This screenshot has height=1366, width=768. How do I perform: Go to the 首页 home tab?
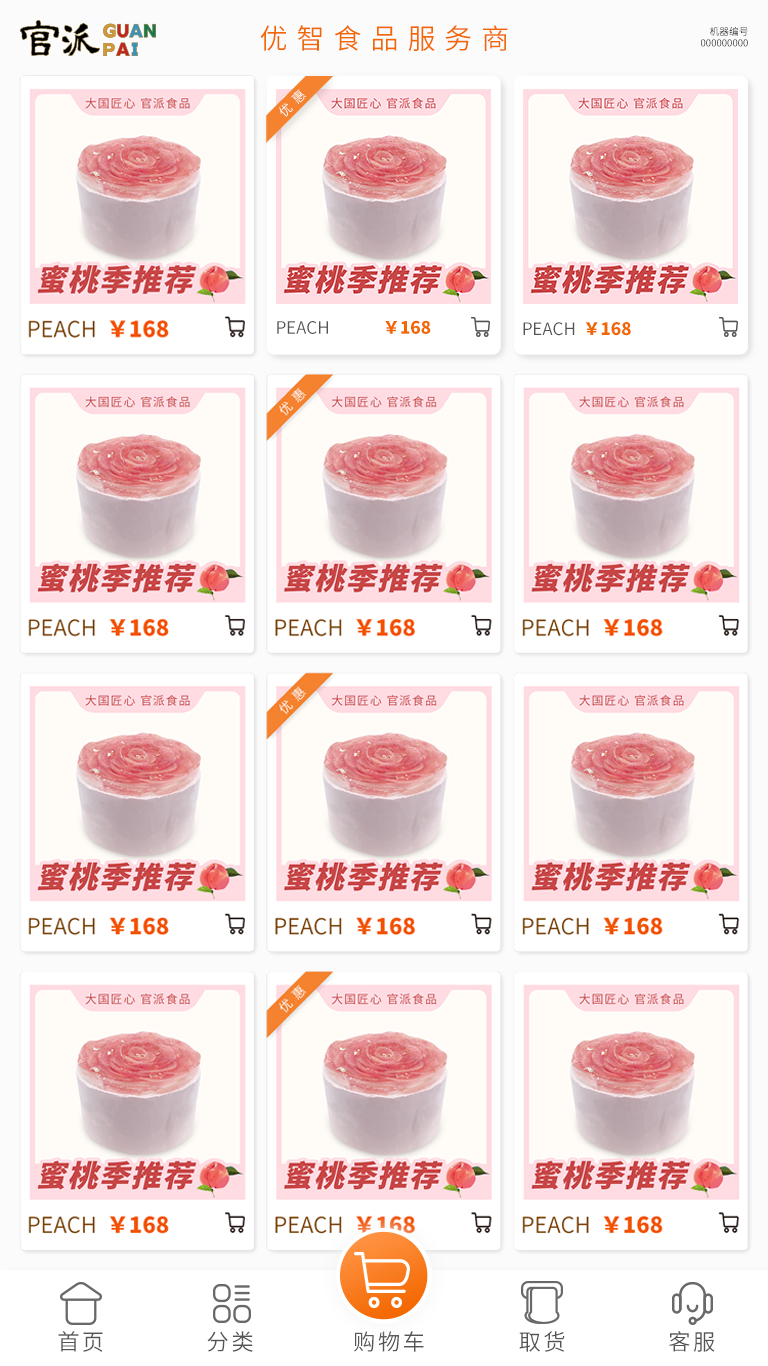tap(81, 1316)
